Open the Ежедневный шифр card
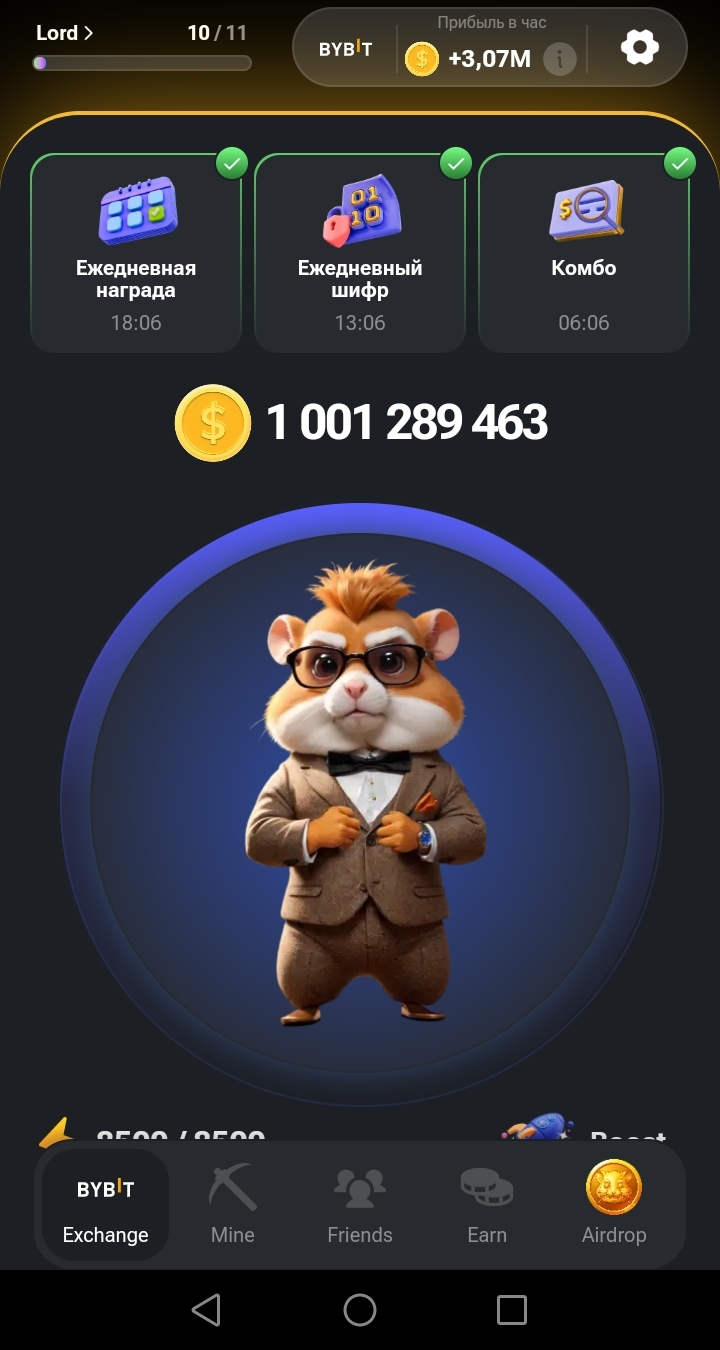720x1350 pixels. [x=360, y=253]
